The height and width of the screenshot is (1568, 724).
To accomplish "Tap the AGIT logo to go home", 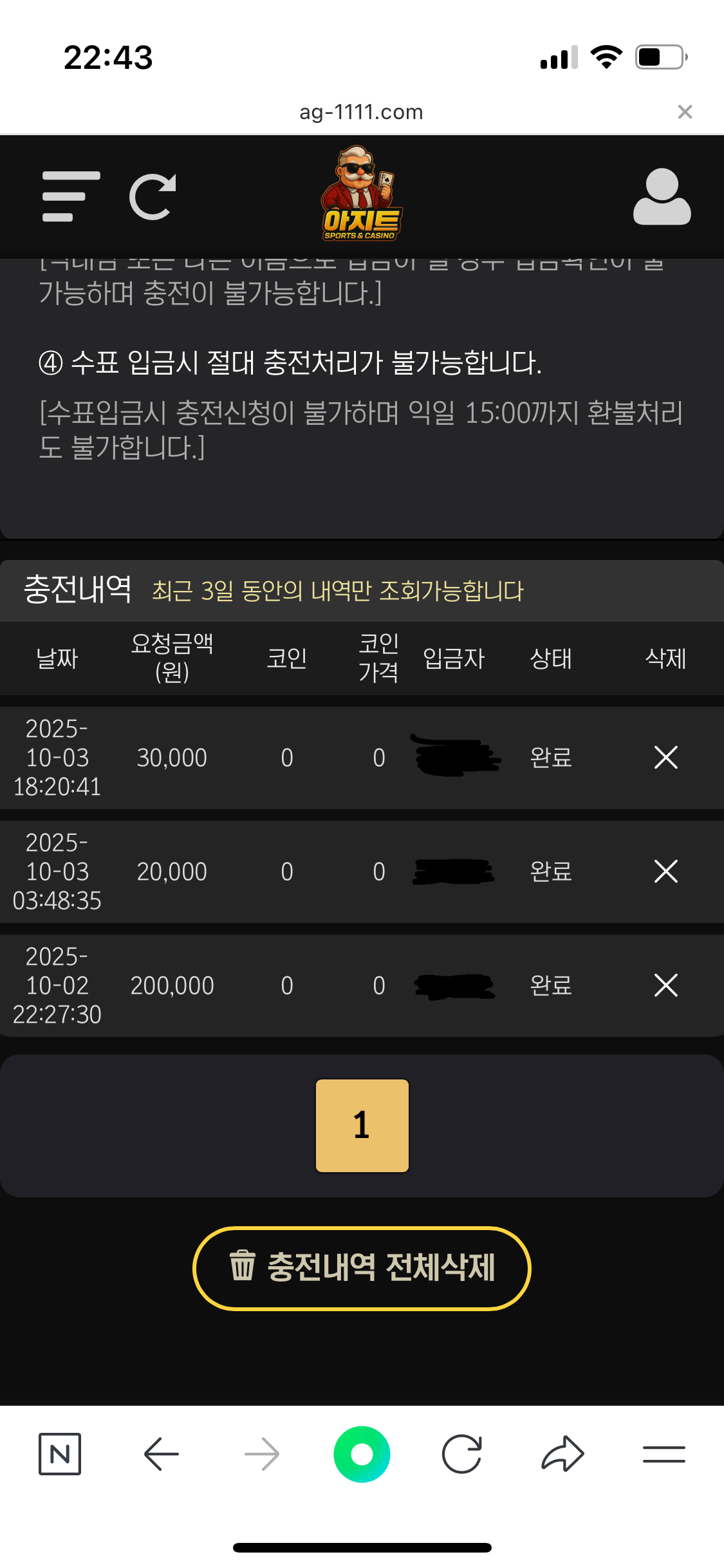I will coord(360,194).
